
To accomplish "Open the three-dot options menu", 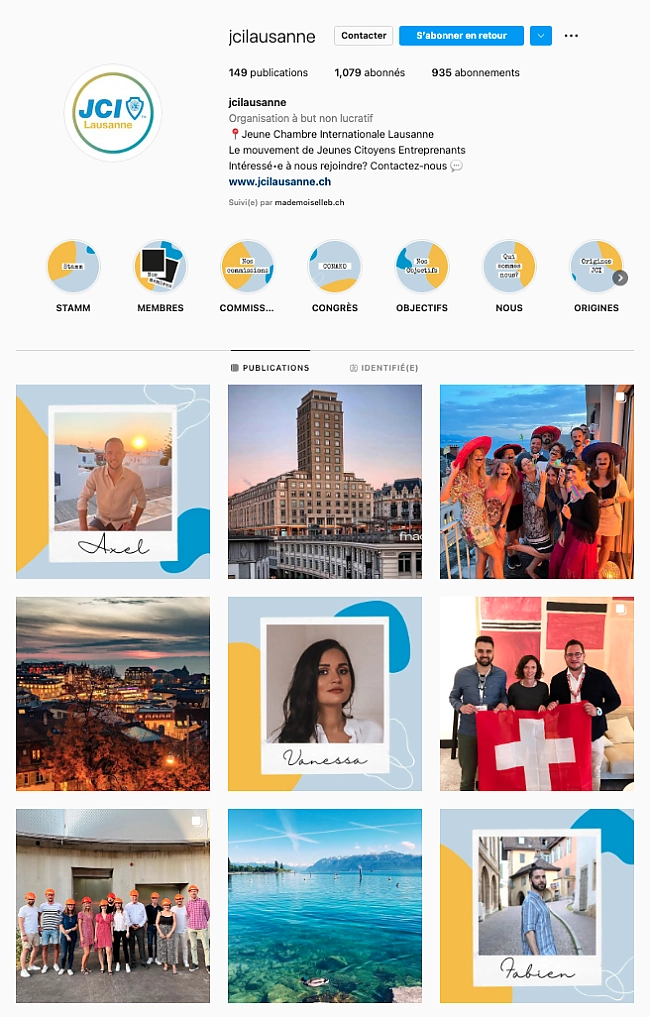I will [x=571, y=36].
